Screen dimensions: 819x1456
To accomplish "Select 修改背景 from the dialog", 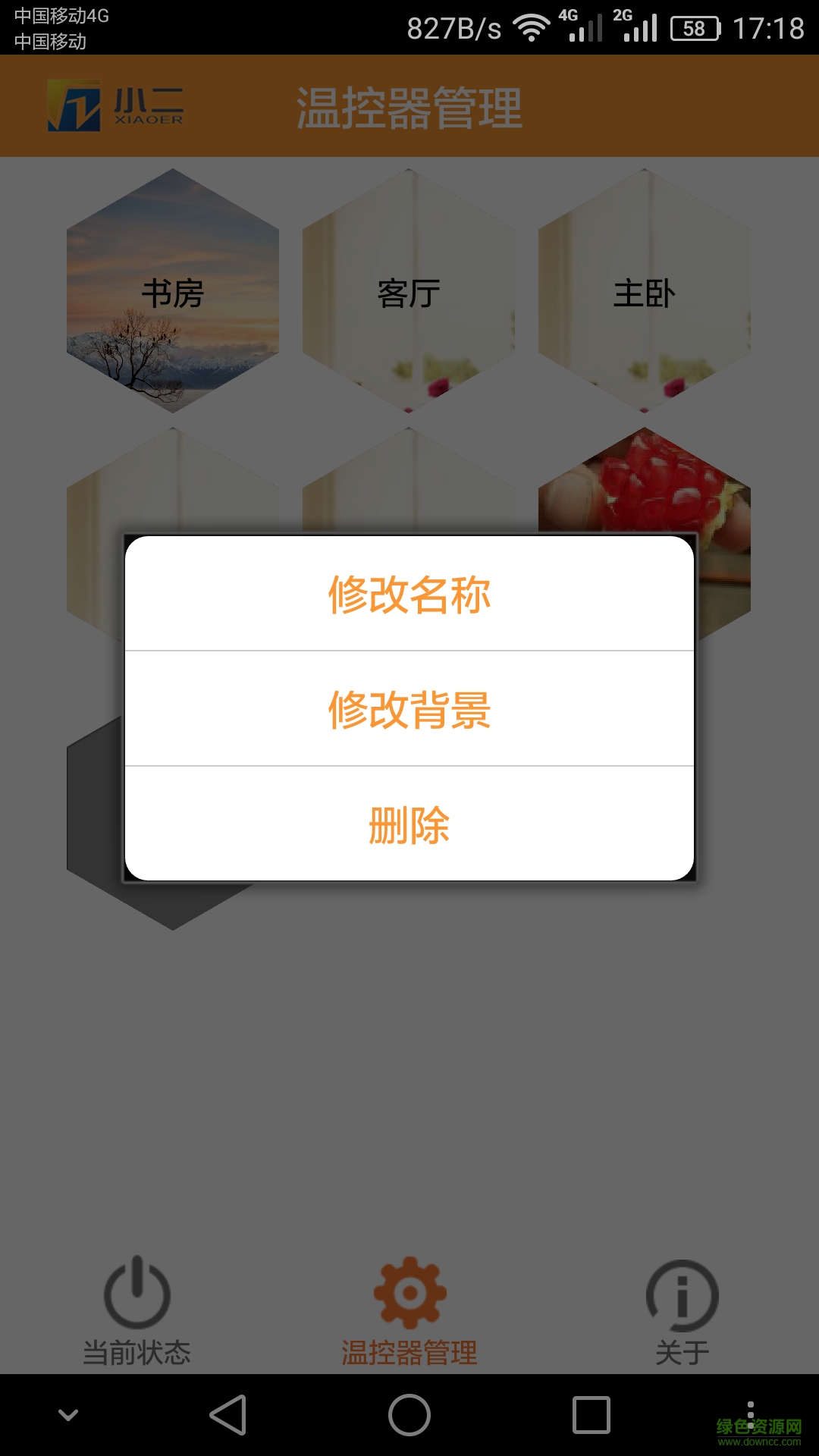I will pos(409,709).
